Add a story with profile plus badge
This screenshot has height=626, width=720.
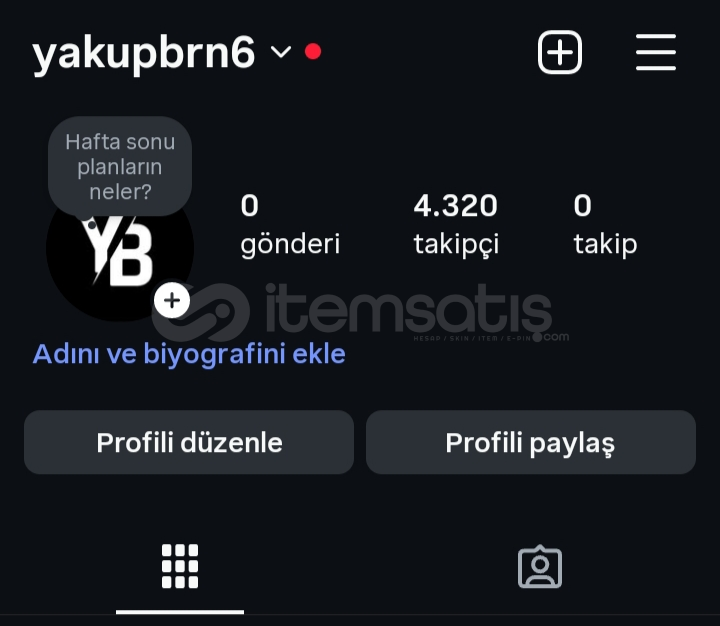[x=172, y=300]
